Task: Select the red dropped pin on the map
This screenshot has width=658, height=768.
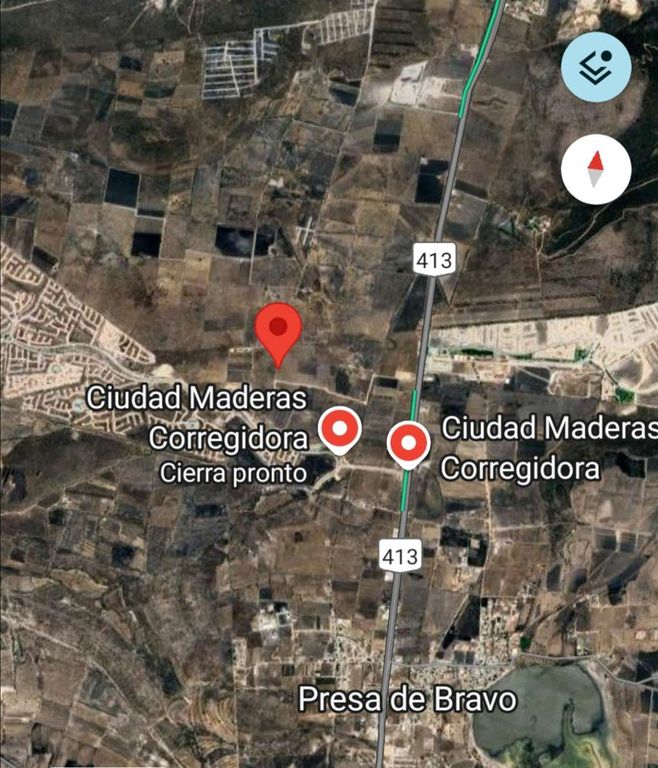Action: (x=279, y=332)
